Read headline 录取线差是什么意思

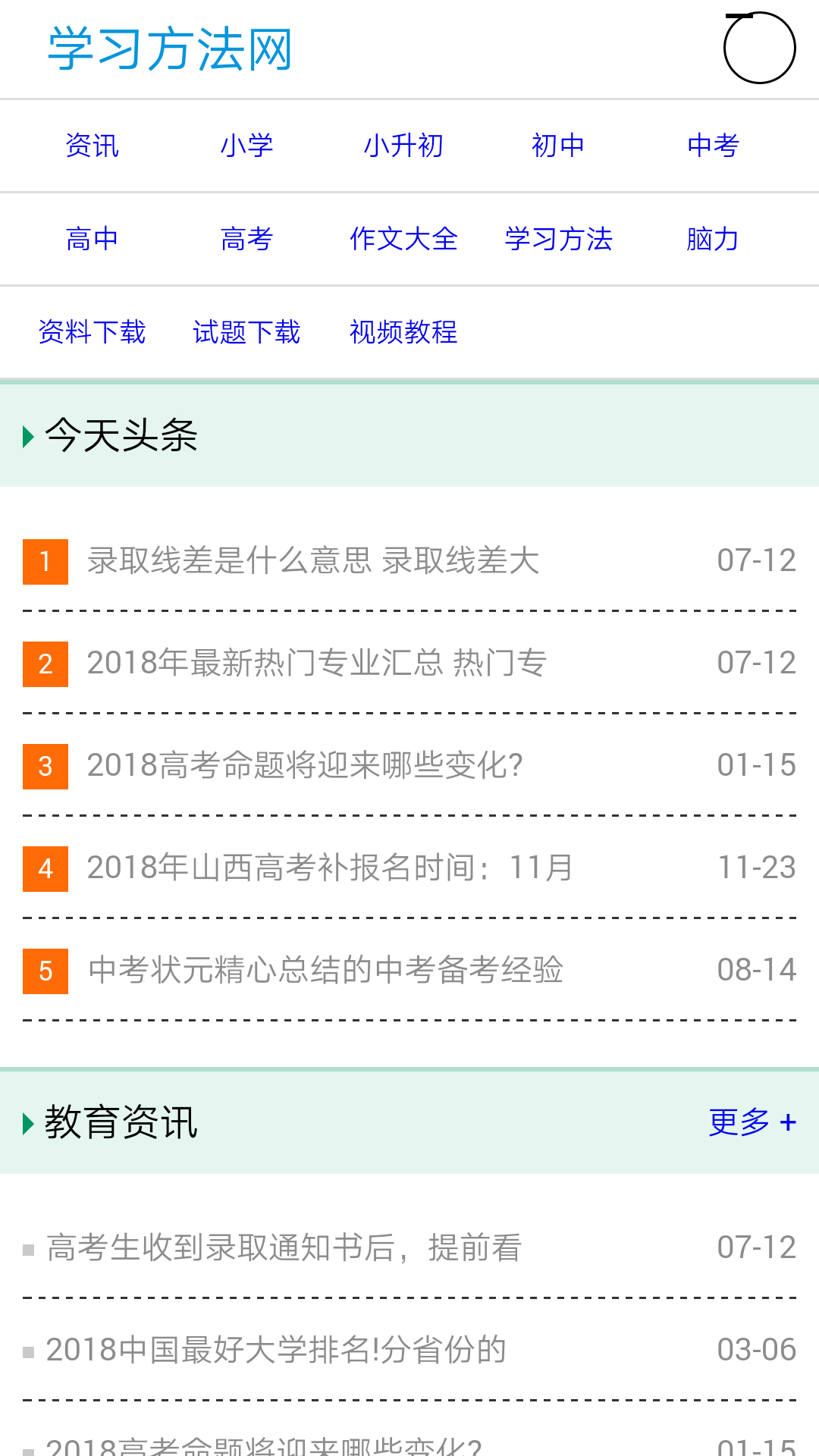(312, 561)
